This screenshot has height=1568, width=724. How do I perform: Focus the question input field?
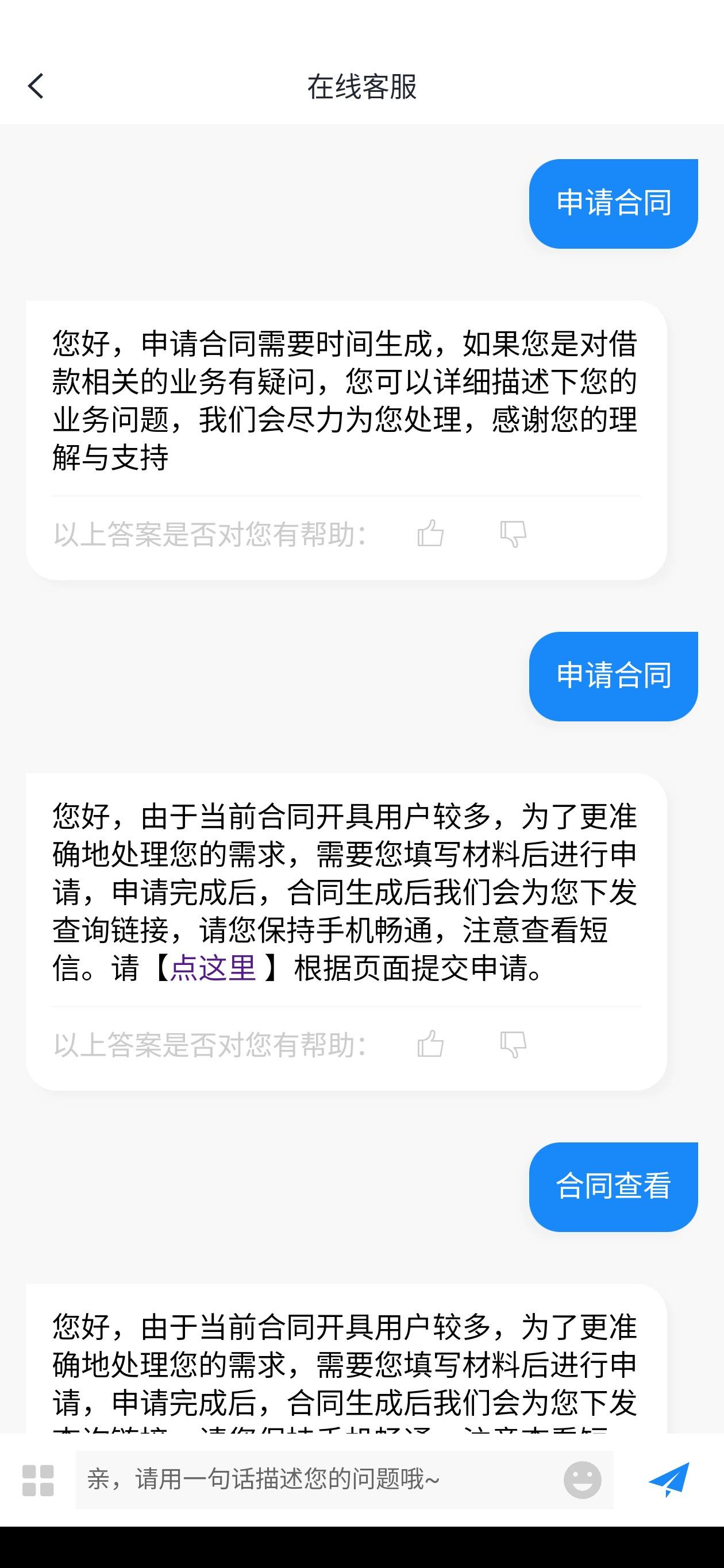pos(317,1480)
